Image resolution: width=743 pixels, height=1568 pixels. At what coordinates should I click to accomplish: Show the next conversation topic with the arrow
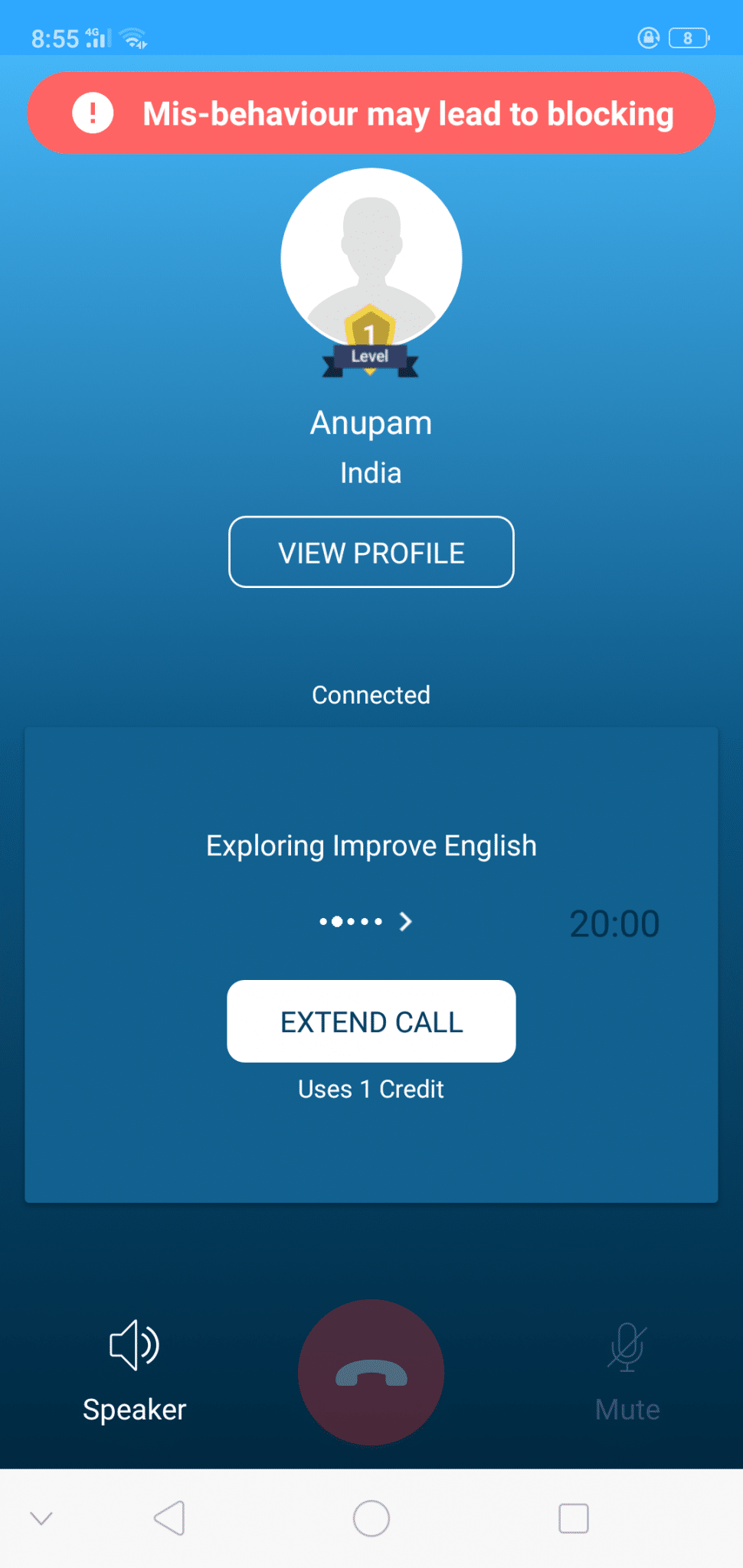tap(406, 922)
